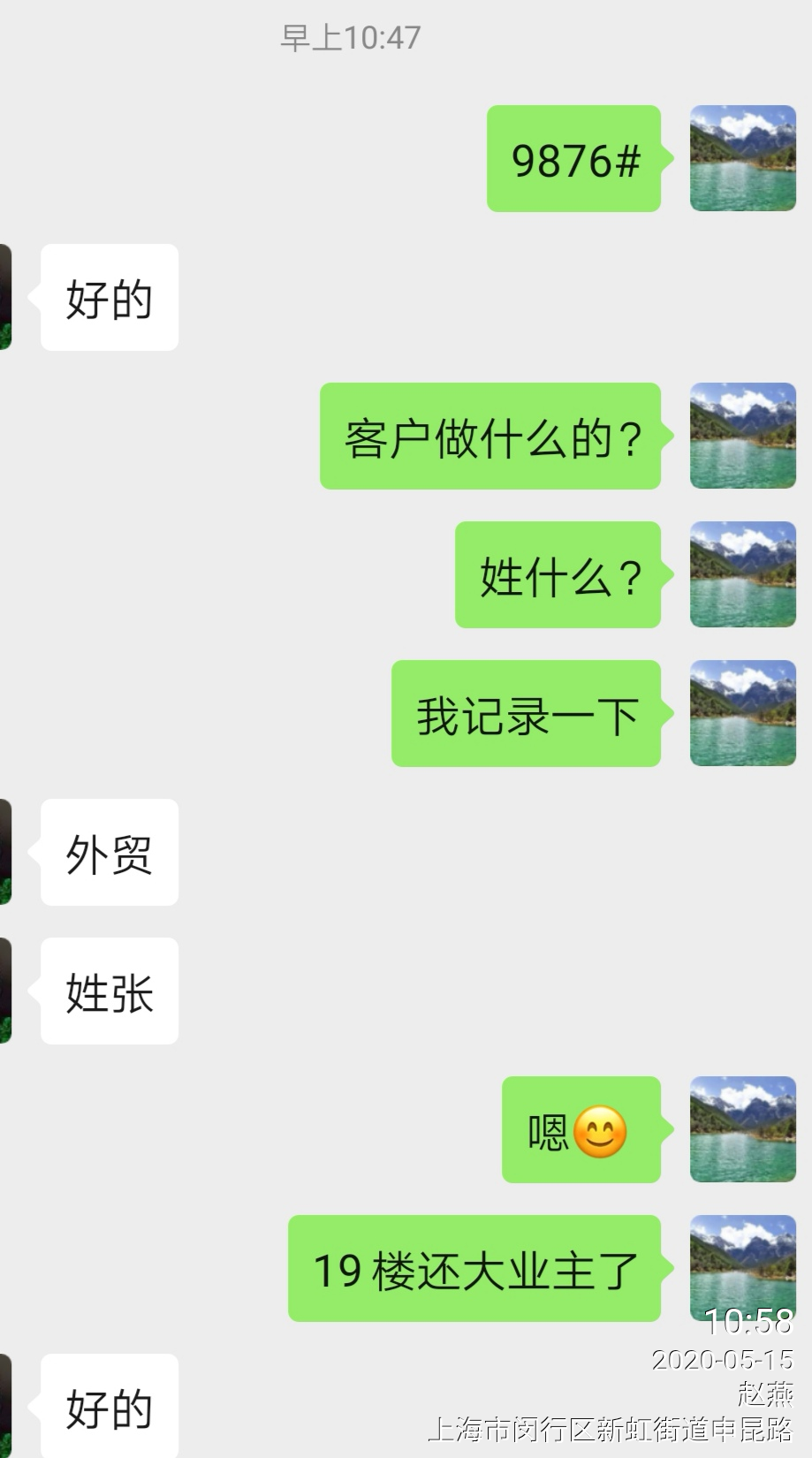Open the avatar next to the 嗯 message
Viewport: 812px width, 1458px height.
coord(742,1129)
